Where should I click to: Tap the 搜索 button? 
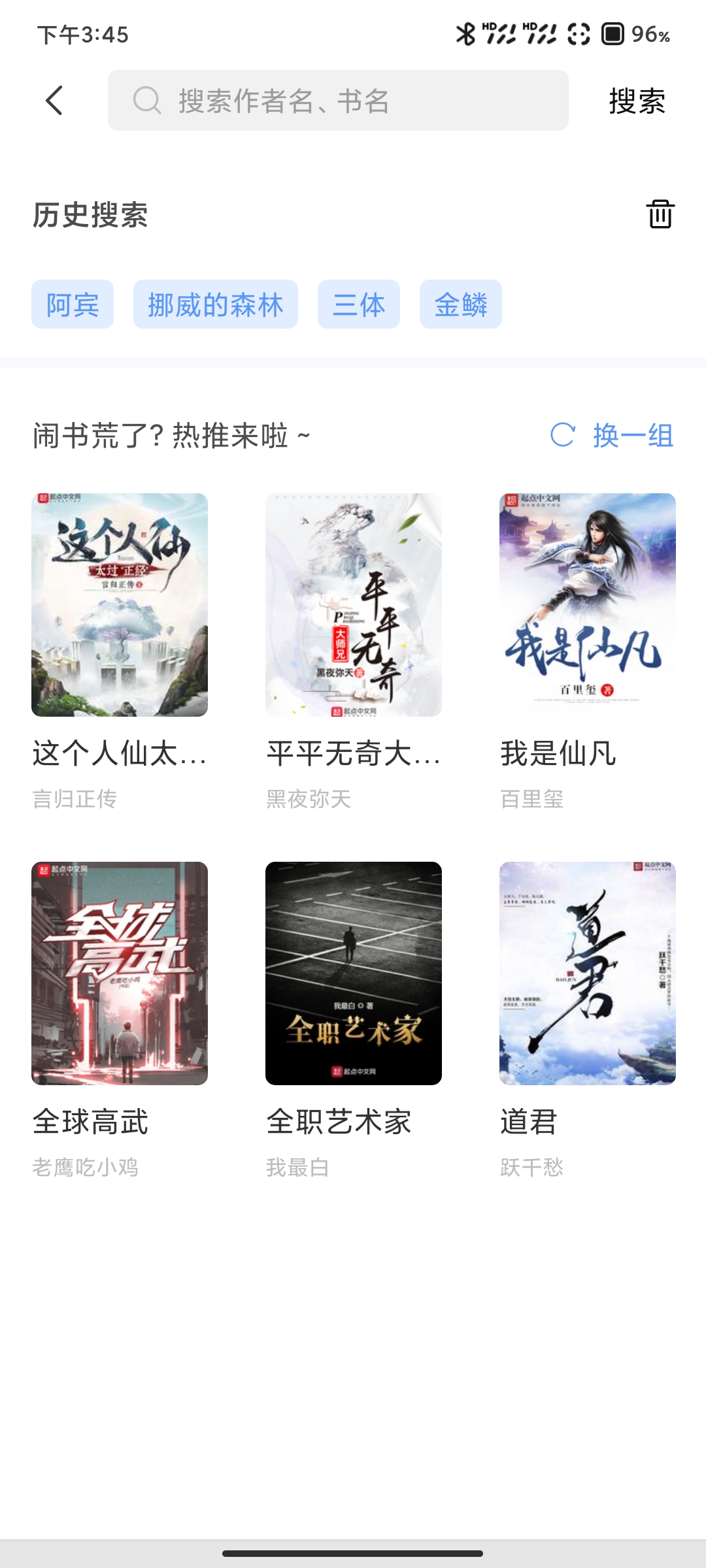pos(637,101)
